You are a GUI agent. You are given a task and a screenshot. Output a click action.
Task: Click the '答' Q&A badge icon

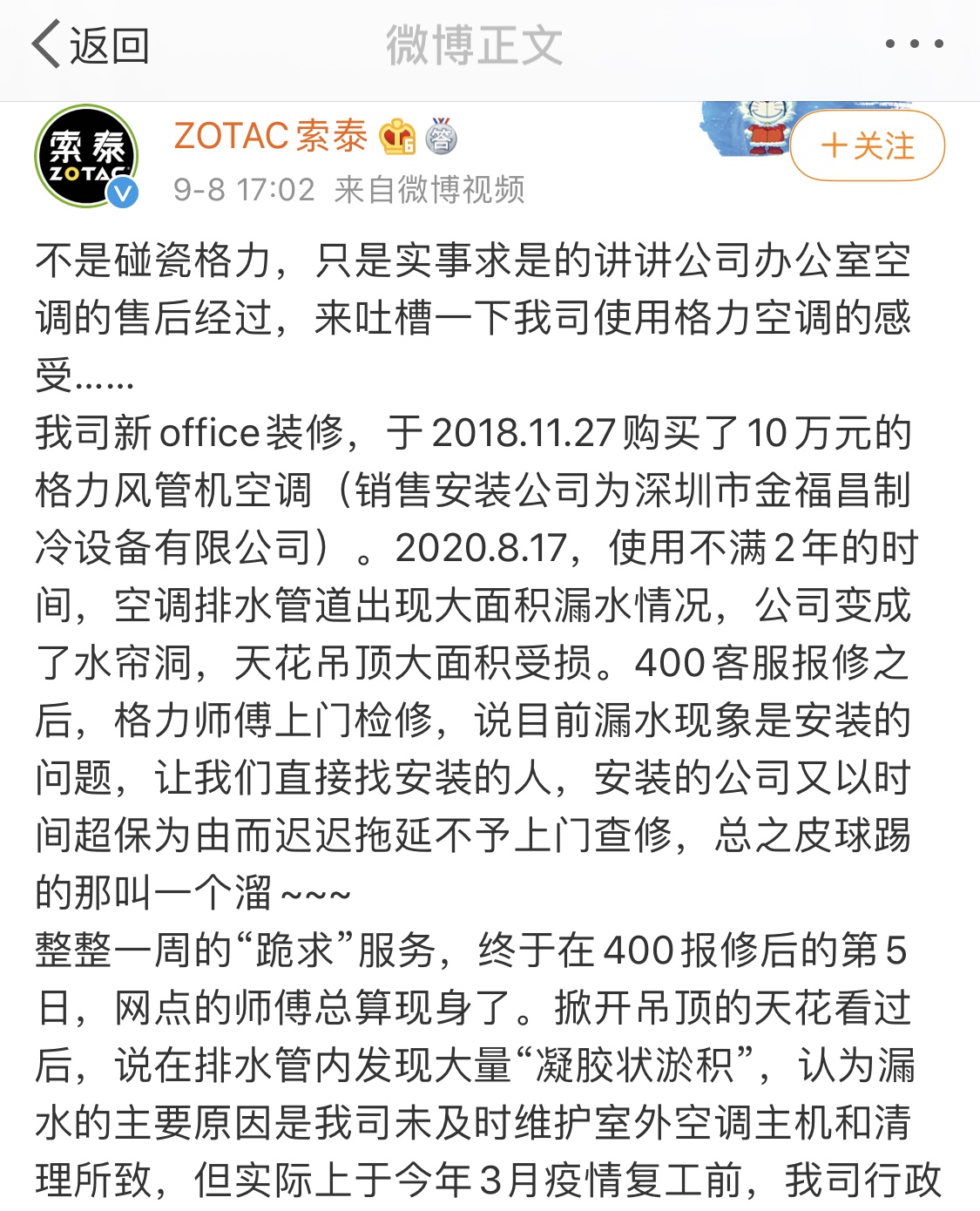point(440,139)
